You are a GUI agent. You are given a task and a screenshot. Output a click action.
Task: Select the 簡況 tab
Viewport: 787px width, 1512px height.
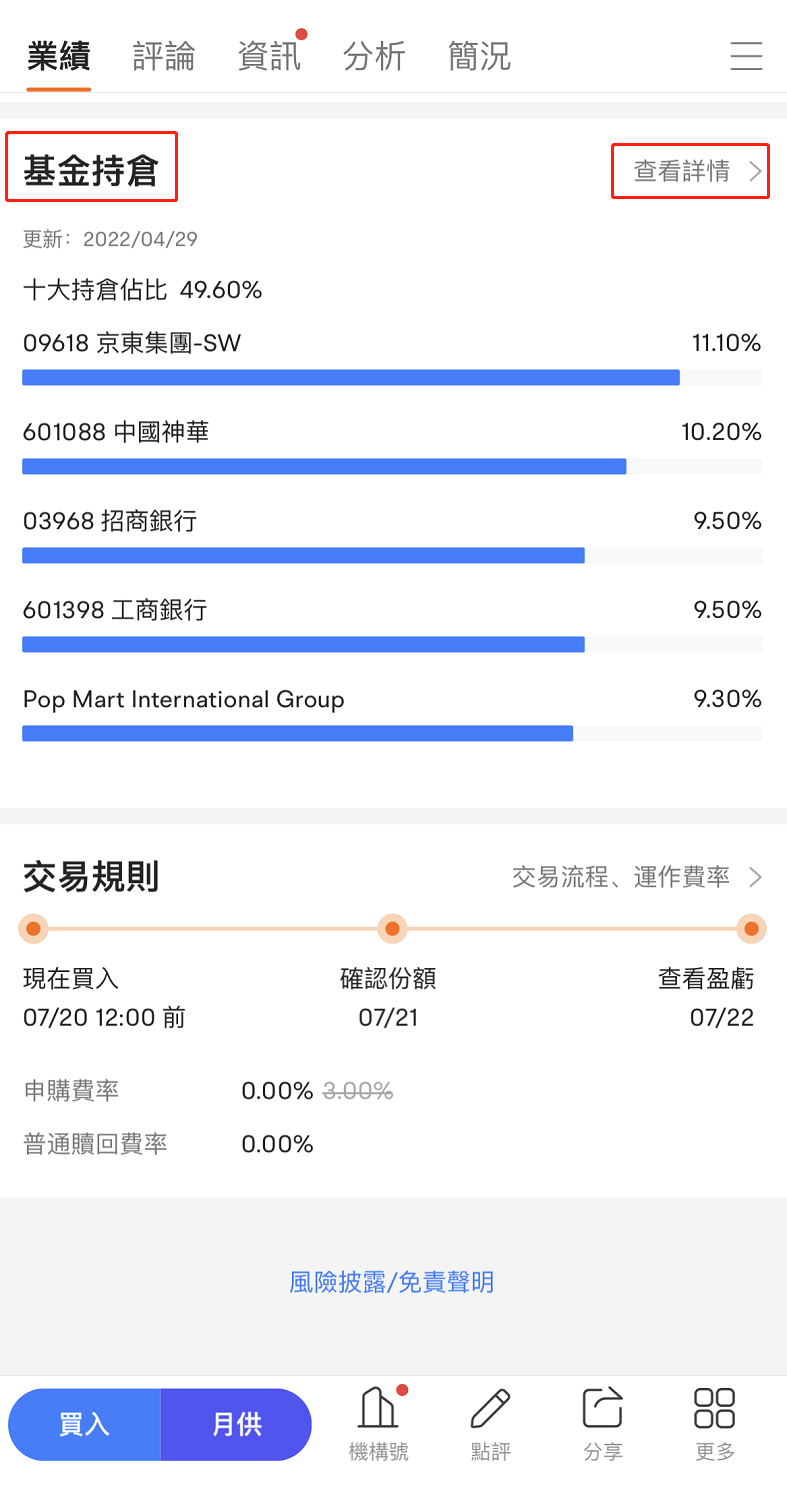[479, 56]
